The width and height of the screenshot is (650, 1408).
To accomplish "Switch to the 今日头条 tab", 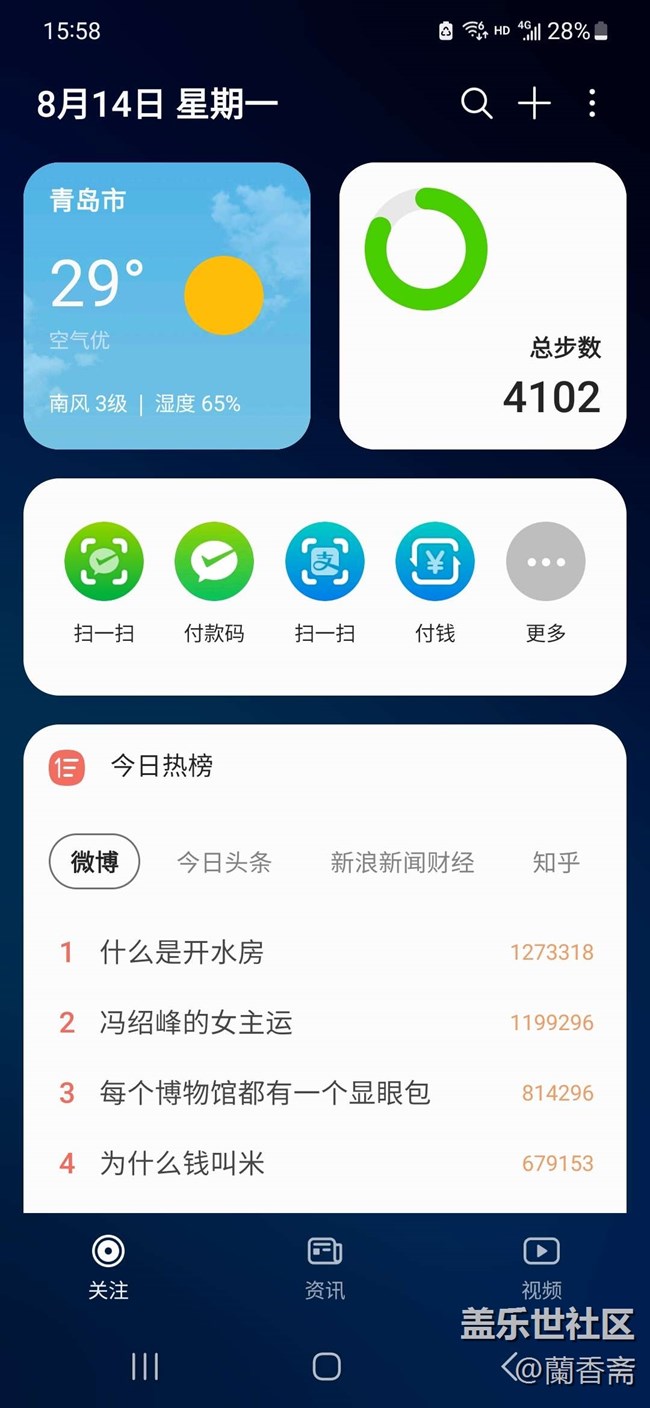I will pyautogui.click(x=224, y=862).
